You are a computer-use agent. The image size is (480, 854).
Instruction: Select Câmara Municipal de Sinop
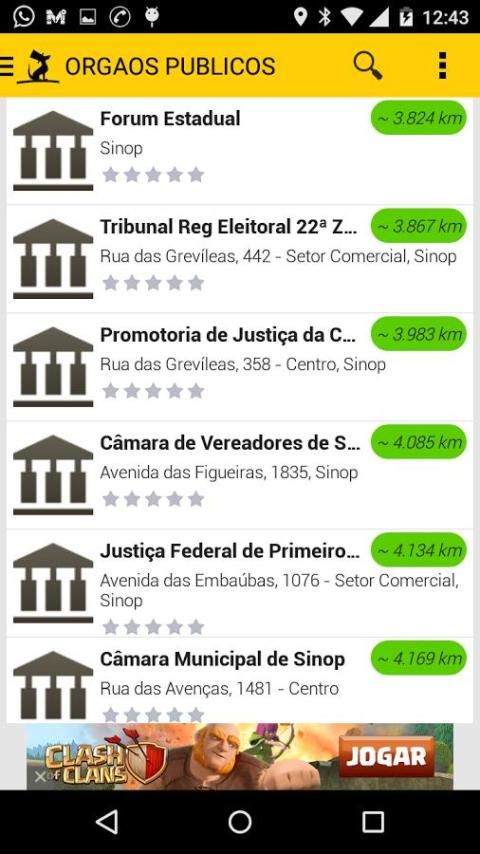tap(240, 680)
